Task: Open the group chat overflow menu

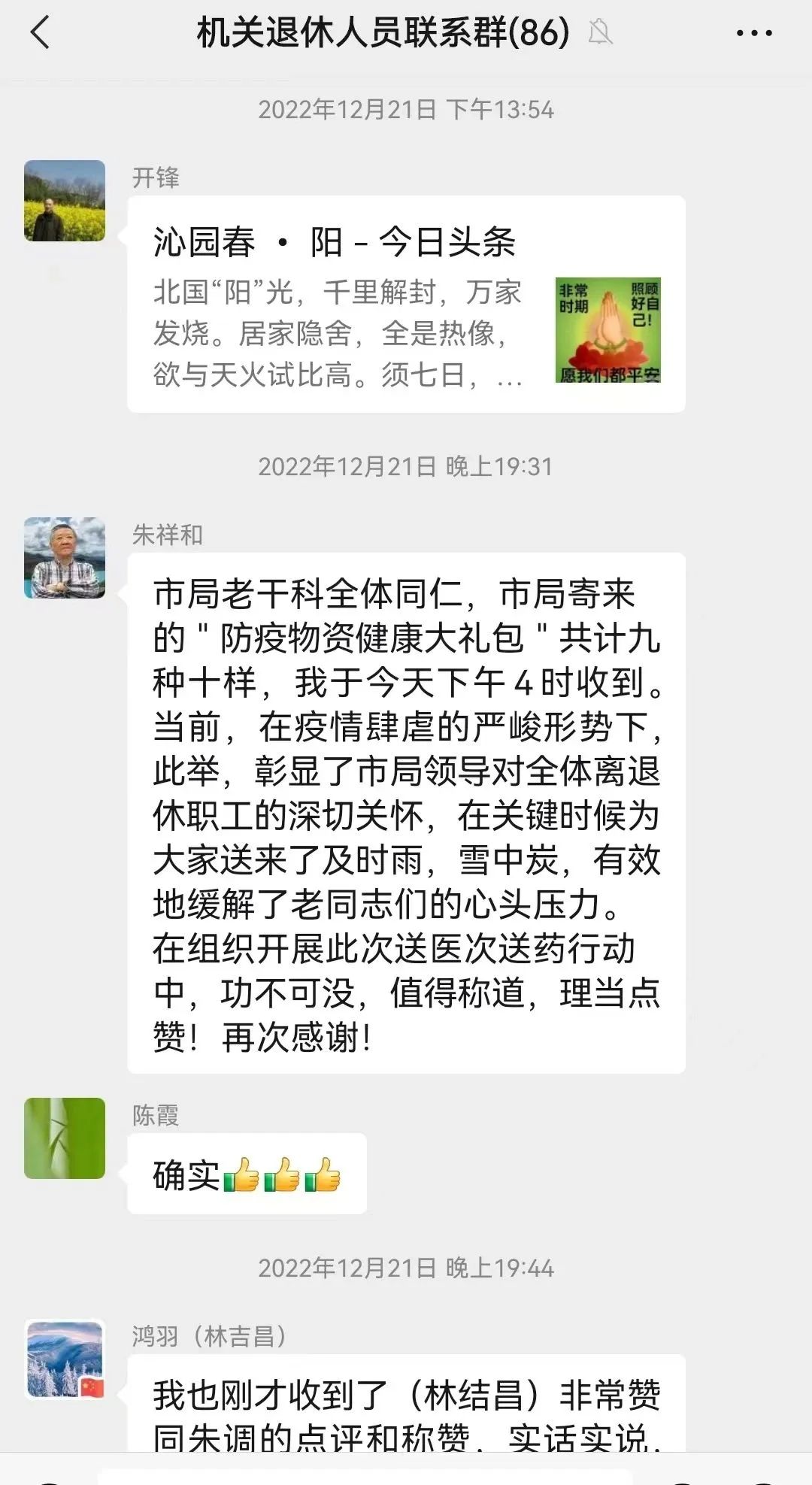Action: tap(754, 33)
